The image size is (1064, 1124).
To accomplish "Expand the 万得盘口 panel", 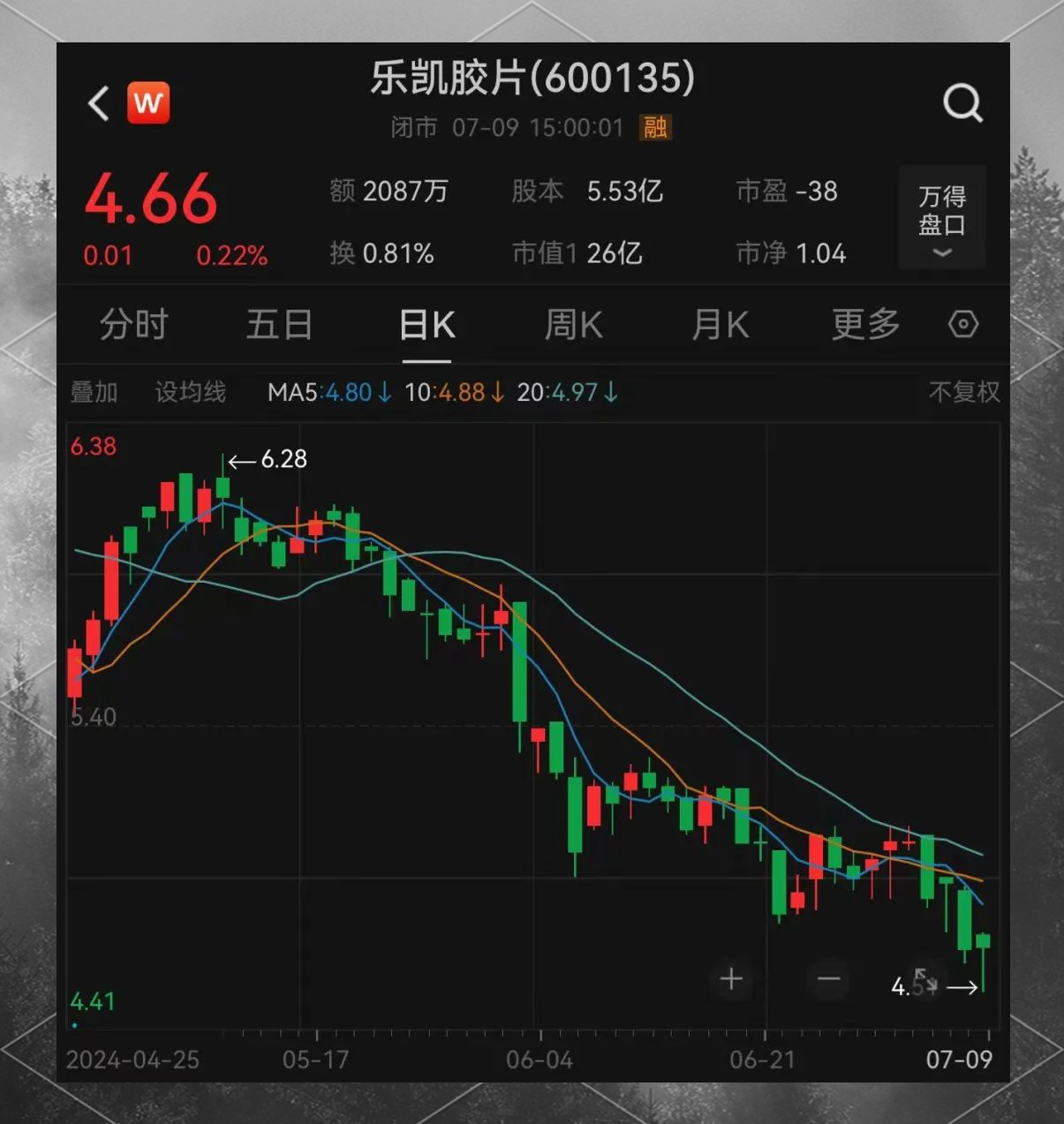I will tap(941, 218).
